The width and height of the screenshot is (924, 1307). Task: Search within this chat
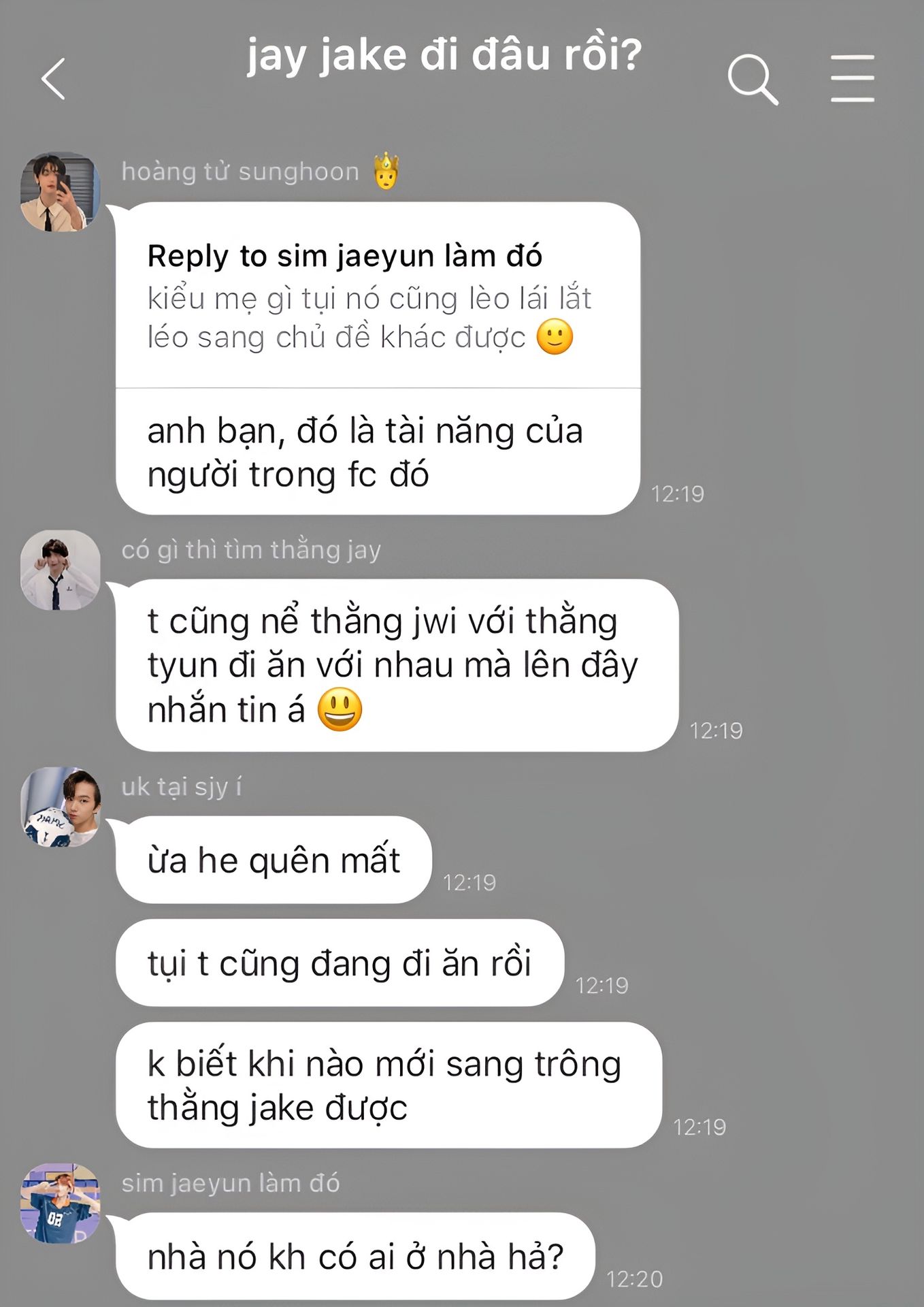coord(752,79)
